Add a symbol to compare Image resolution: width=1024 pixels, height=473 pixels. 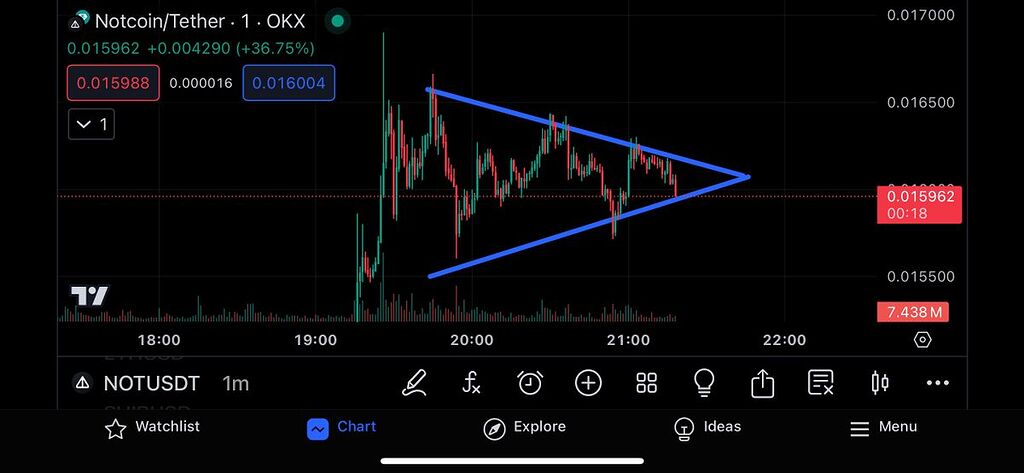(x=588, y=382)
